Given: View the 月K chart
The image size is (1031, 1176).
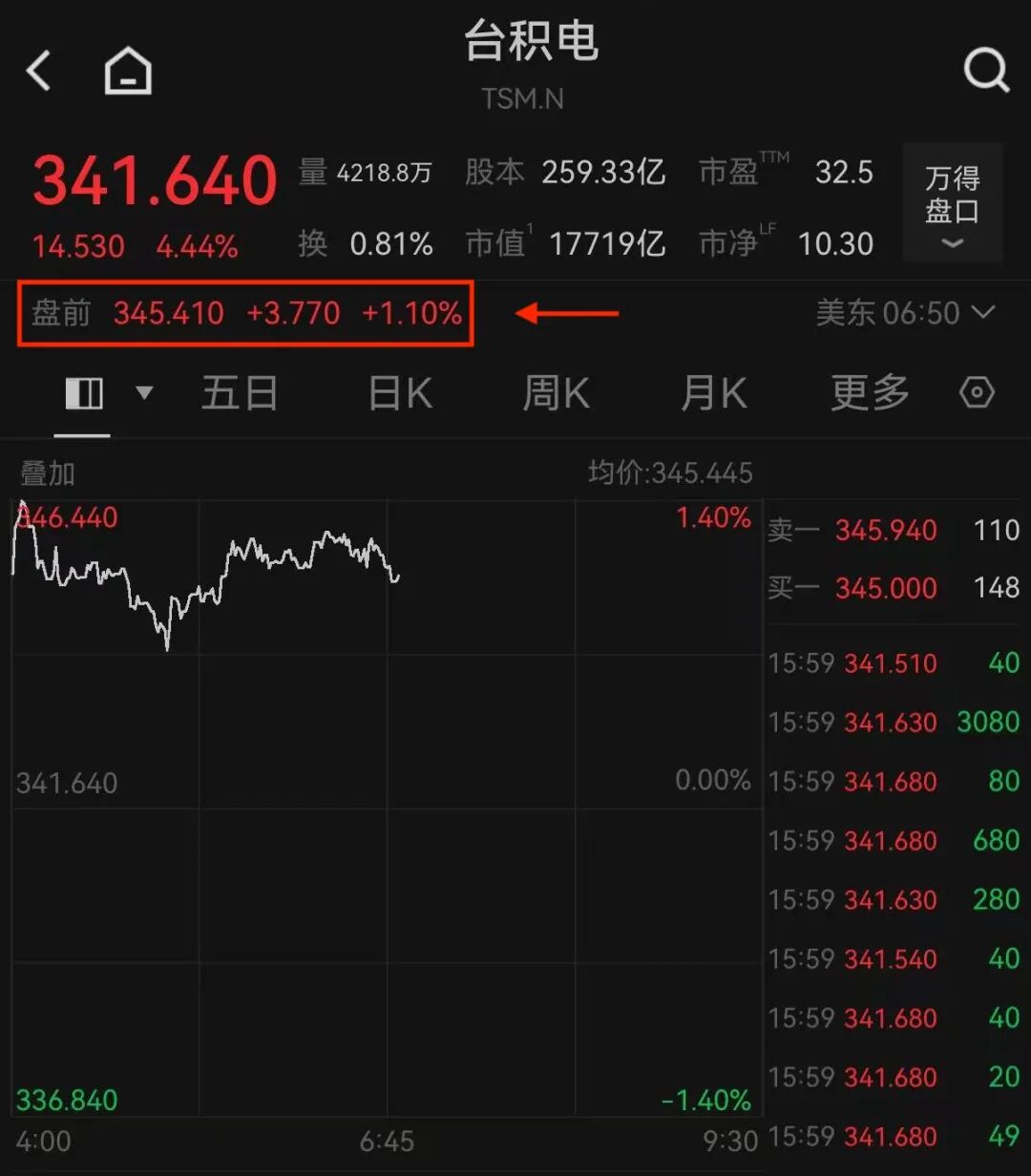Looking at the screenshot, I should tap(713, 393).
